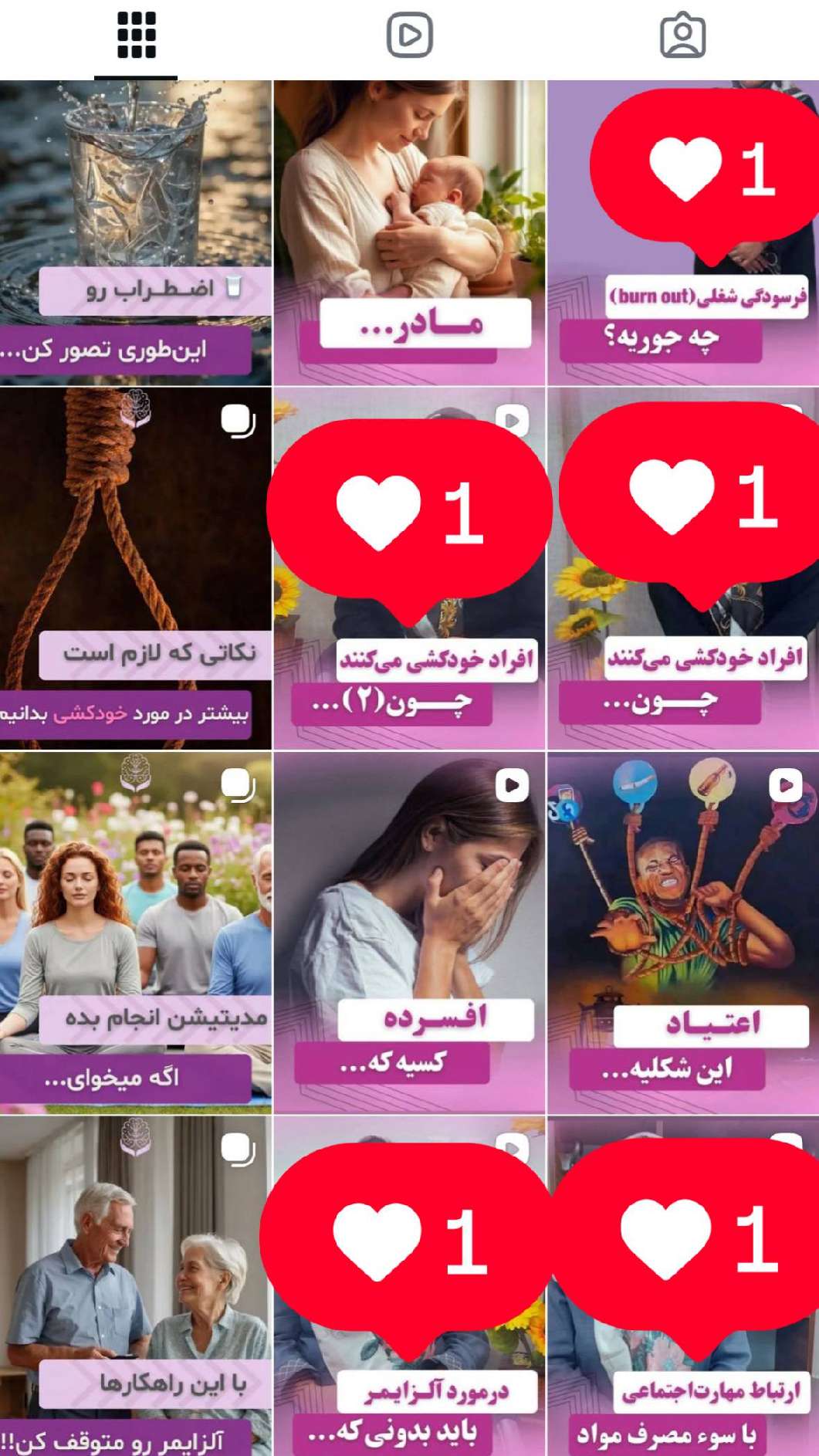Switch to the Reels tab

[x=409, y=36]
